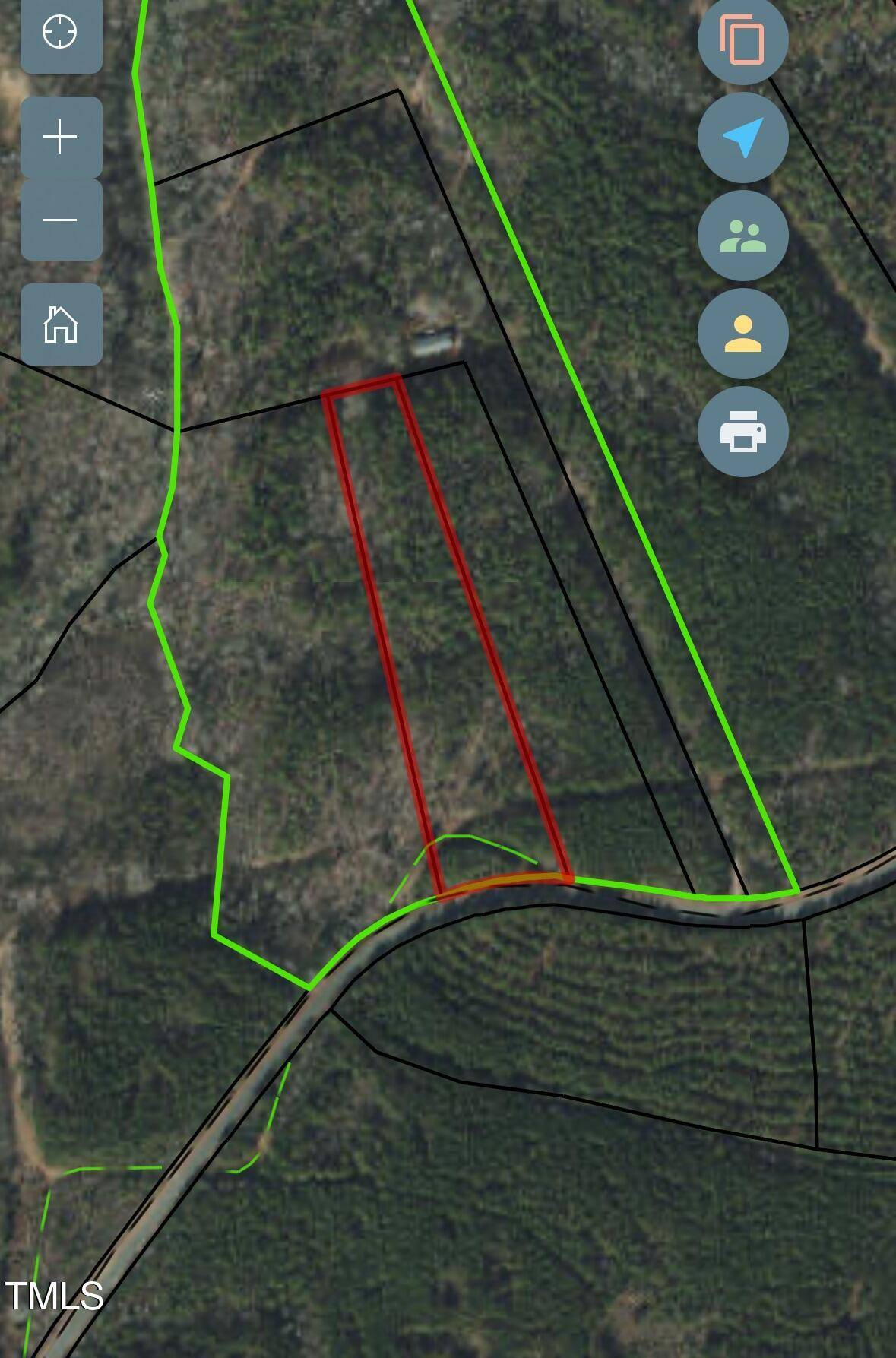
Task: Open the single-person button
Action: [742, 334]
